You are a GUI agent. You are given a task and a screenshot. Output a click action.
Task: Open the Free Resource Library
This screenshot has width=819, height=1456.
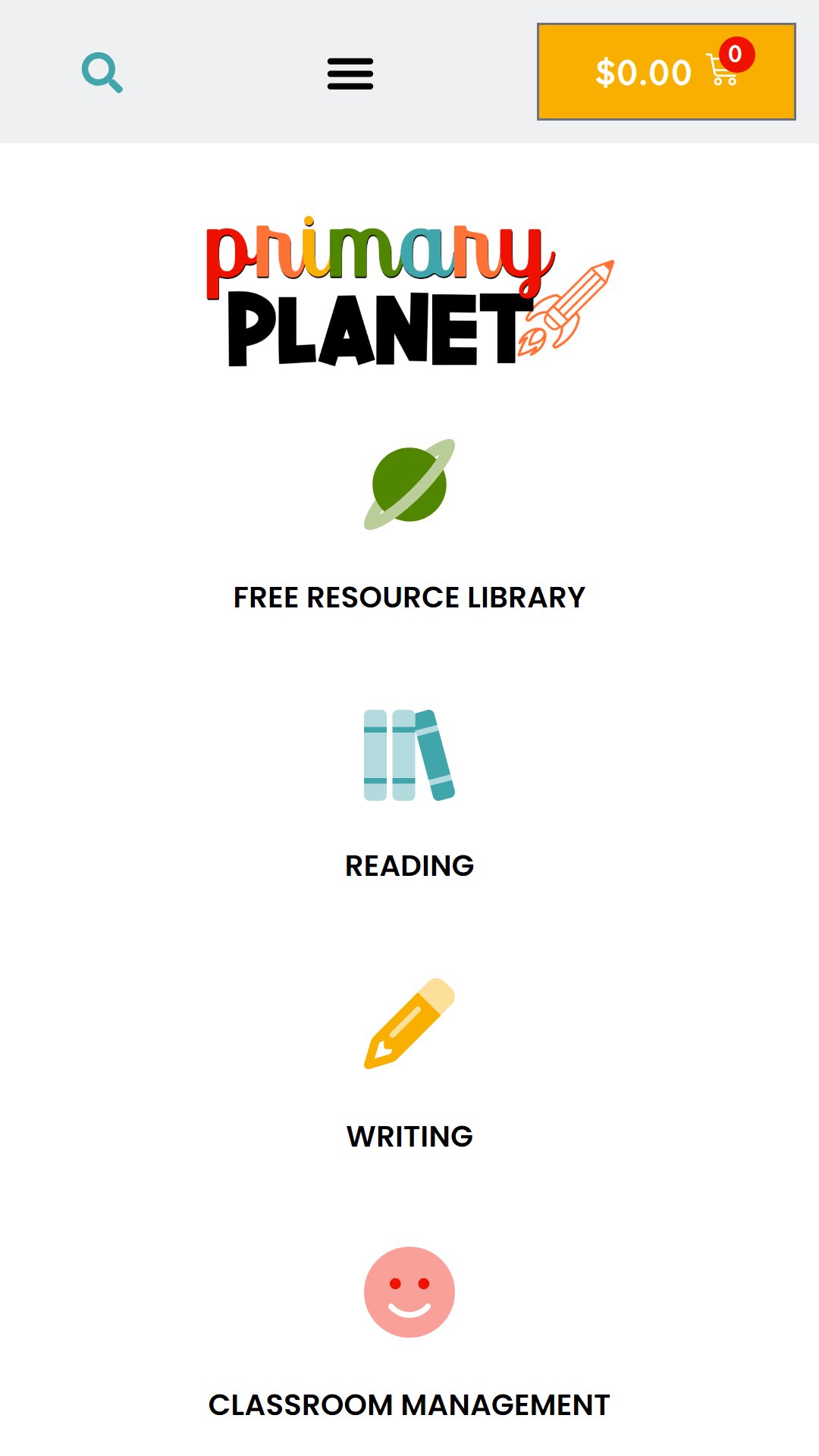(409, 598)
